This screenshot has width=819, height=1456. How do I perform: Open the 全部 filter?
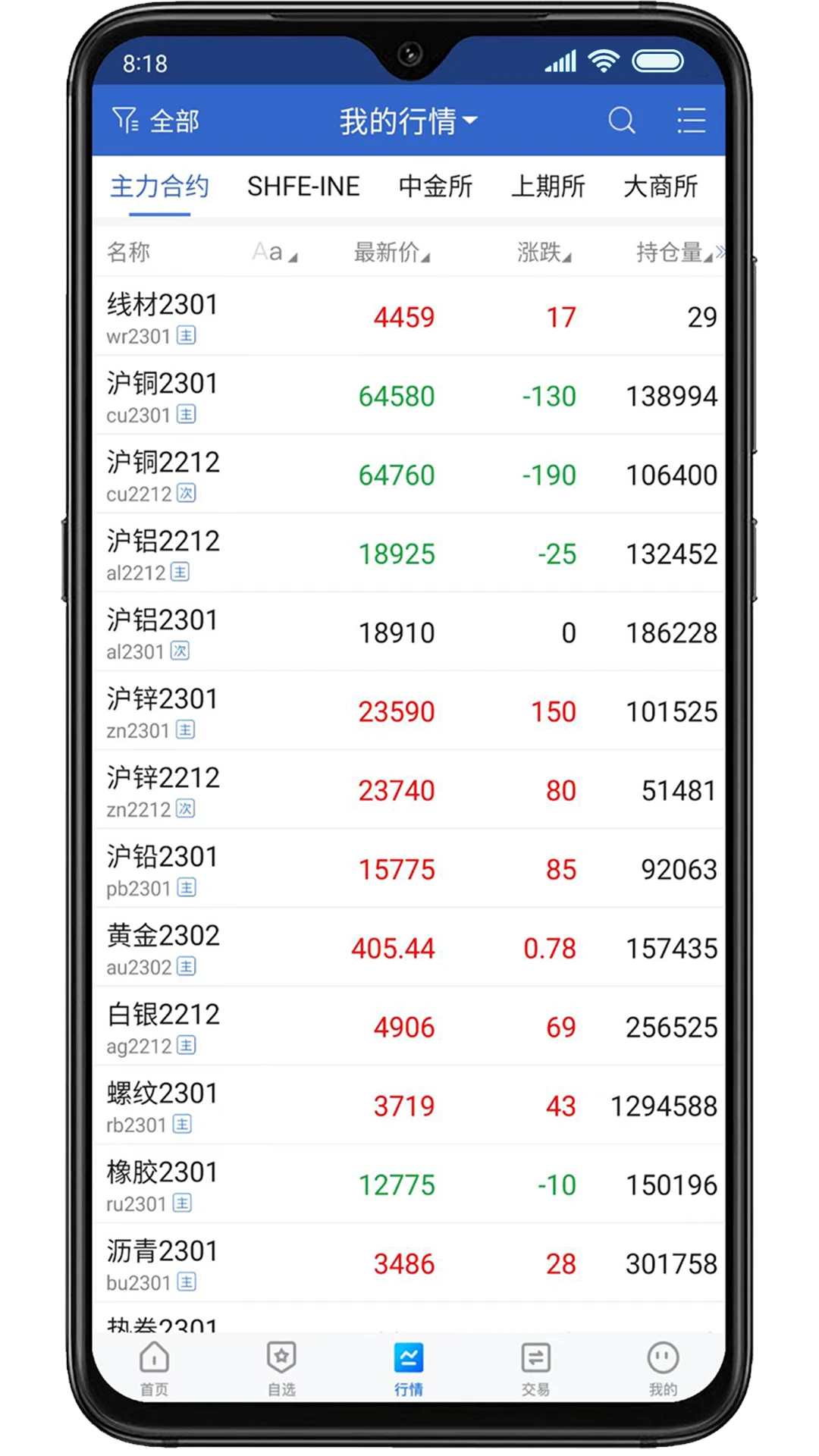[x=156, y=121]
